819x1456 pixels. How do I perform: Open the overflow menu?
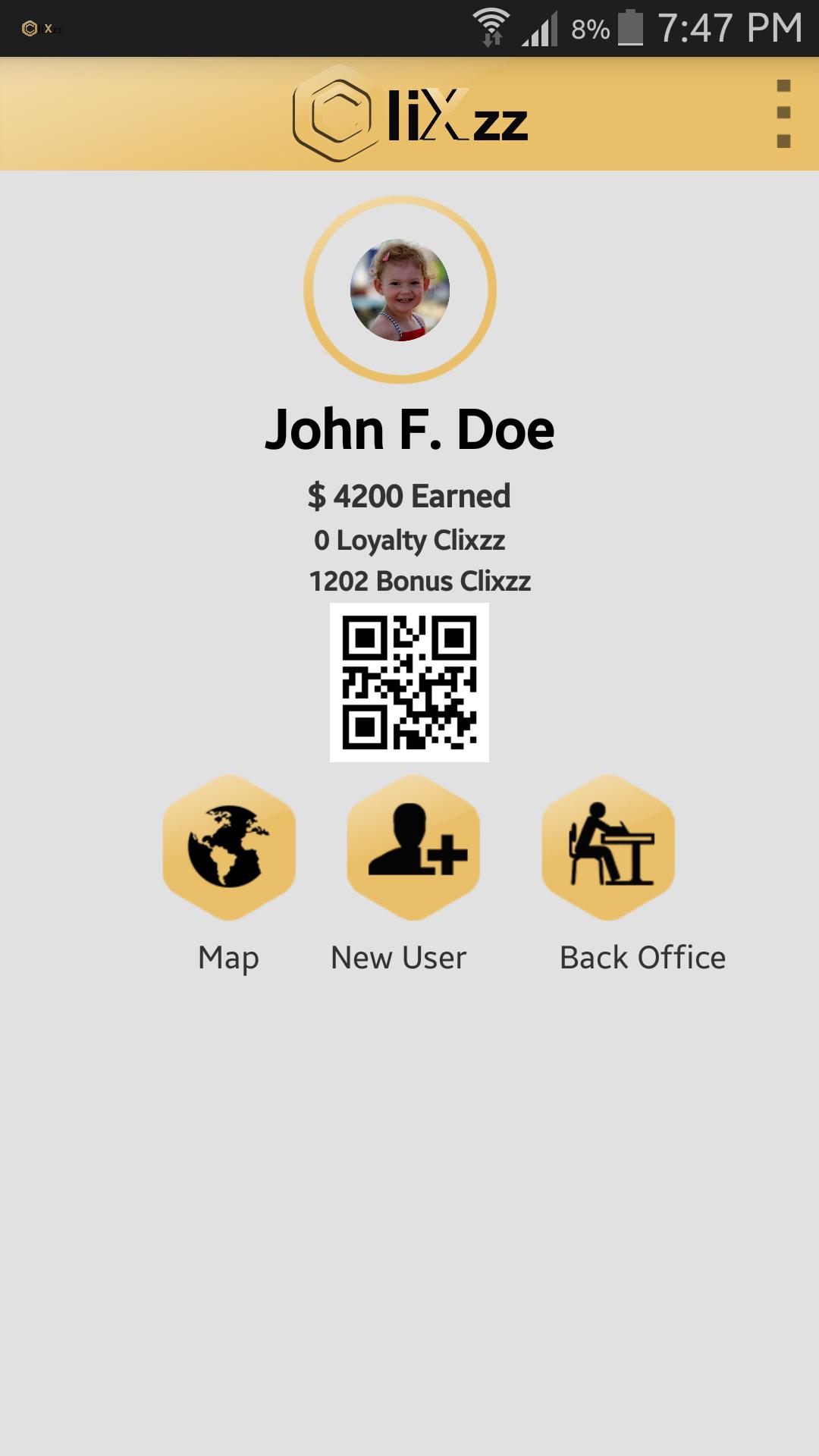point(783,114)
